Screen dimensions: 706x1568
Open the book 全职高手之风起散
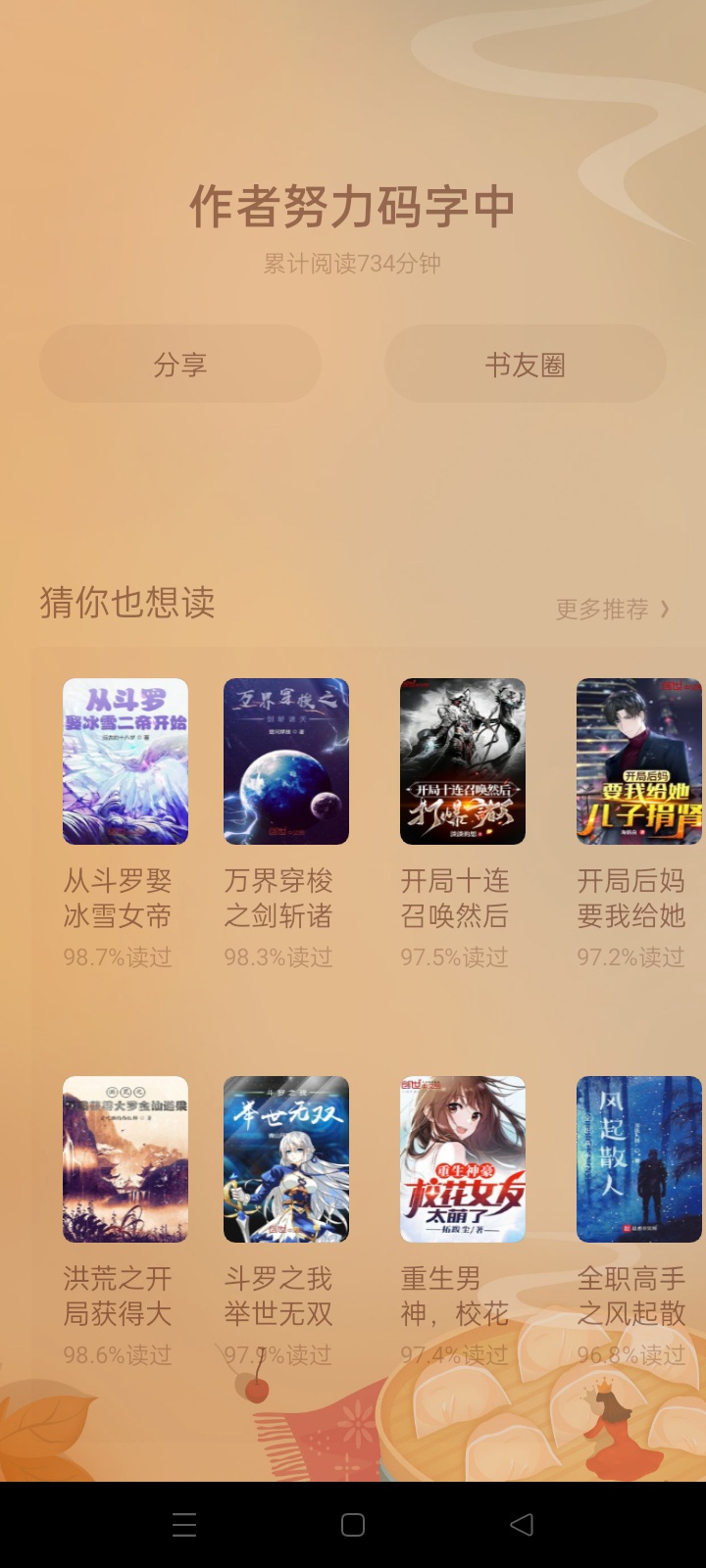pos(638,1159)
